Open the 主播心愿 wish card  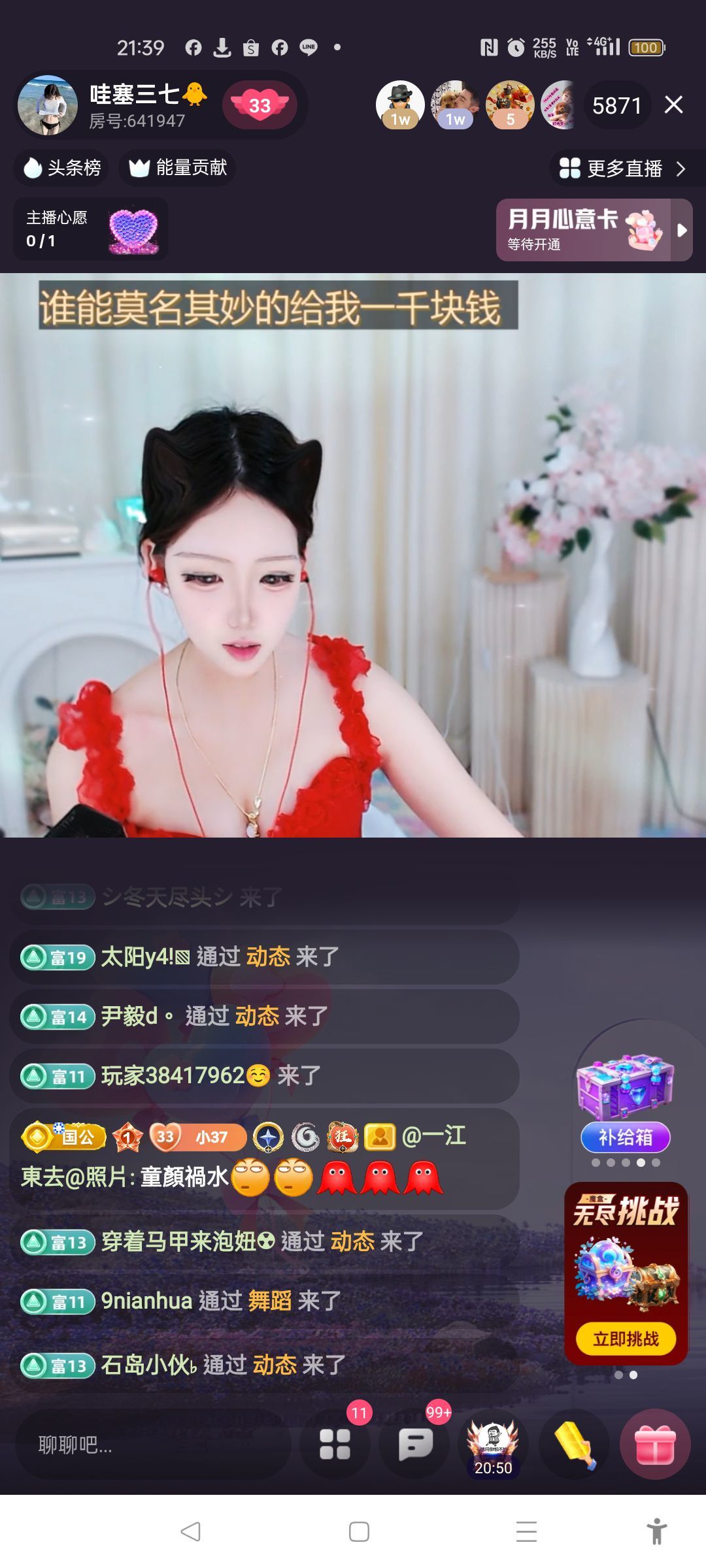pyautogui.click(x=90, y=229)
